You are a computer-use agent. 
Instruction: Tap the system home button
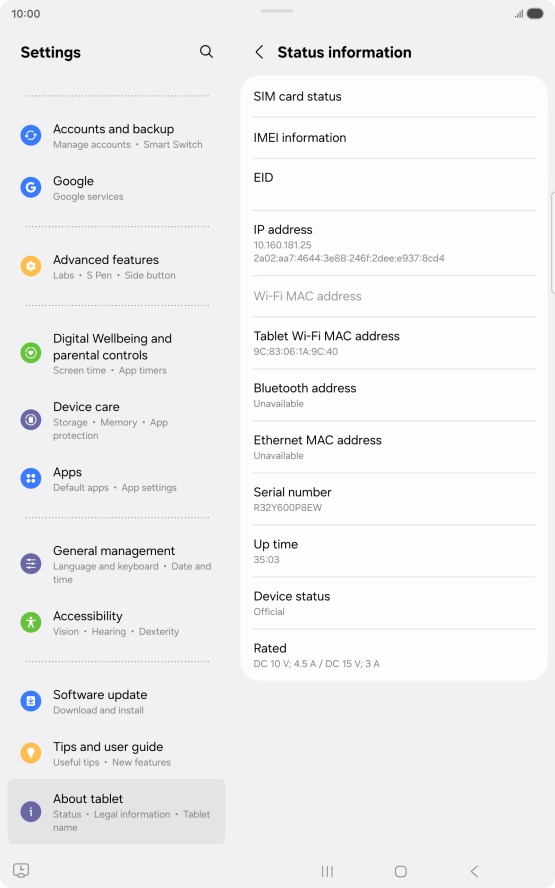pyautogui.click(x=401, y=871)
